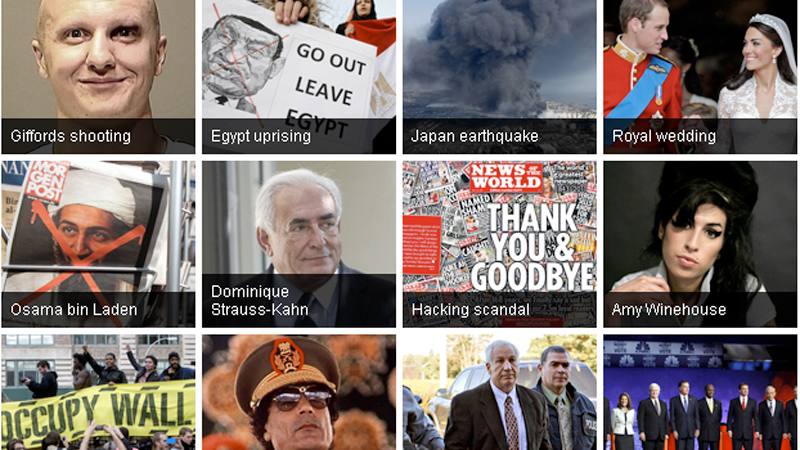View the Japan earthquake tile
Image resolution: width=800 pixels, height=450 pixels.
click(499, 77)
